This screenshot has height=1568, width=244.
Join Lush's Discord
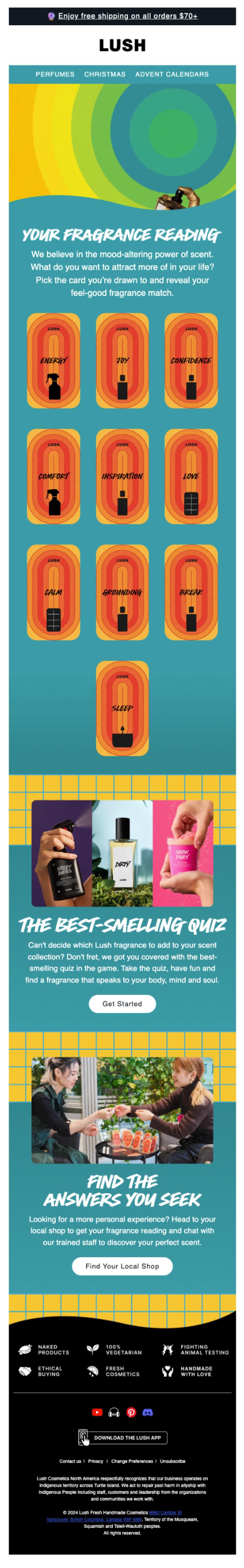[147, 1412]
